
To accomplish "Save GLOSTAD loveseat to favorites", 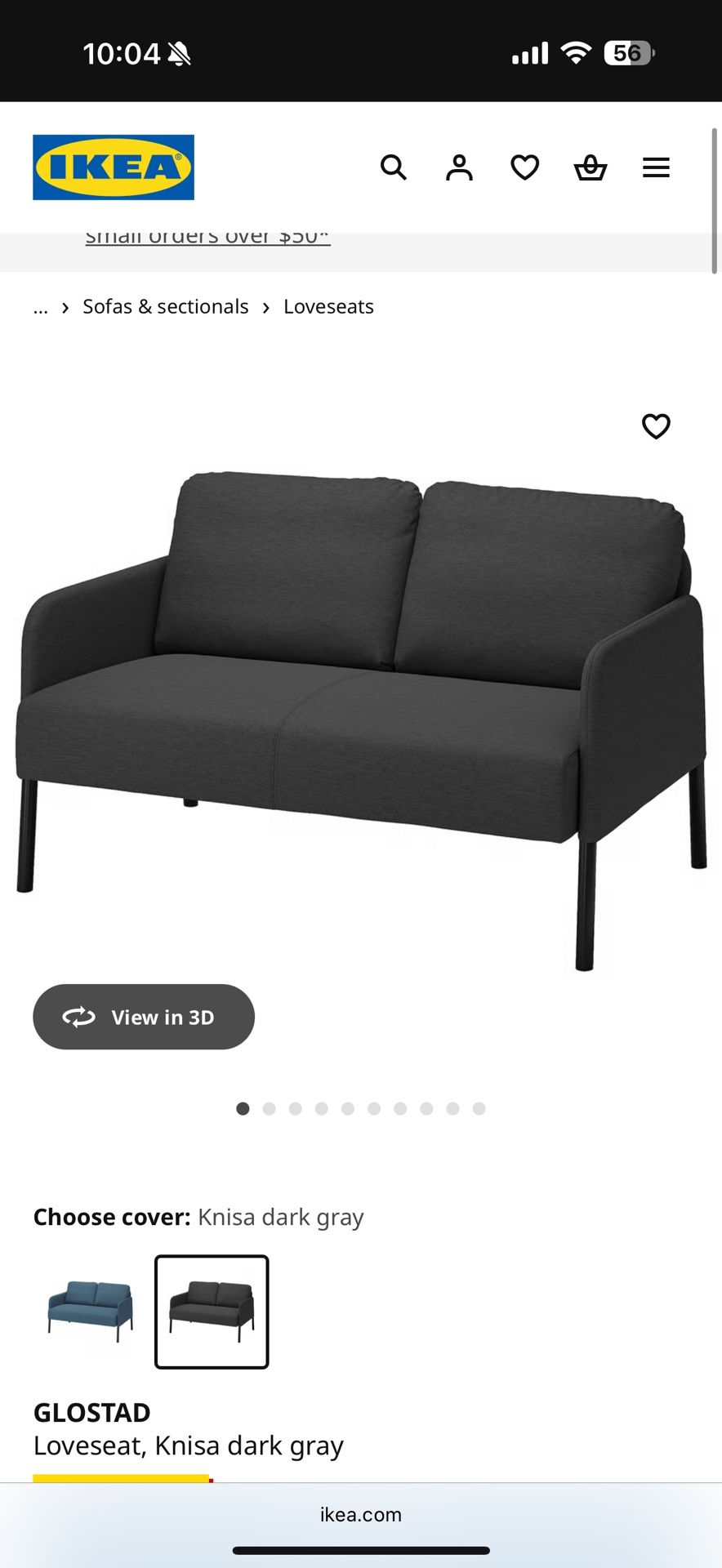I will tap(656, 426).
